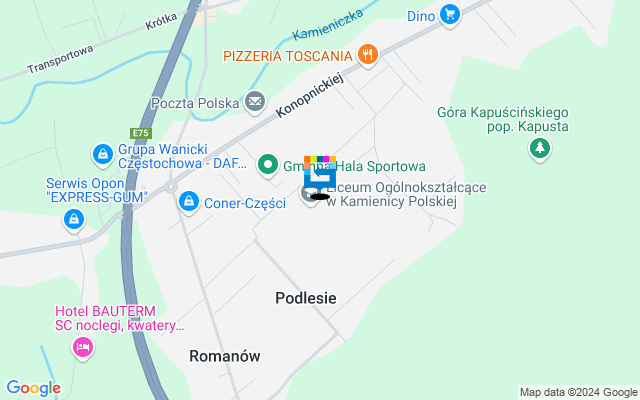Select the Poczta Polska mail marker
This screenshot has width=640, height=400.
pos(255,101)
